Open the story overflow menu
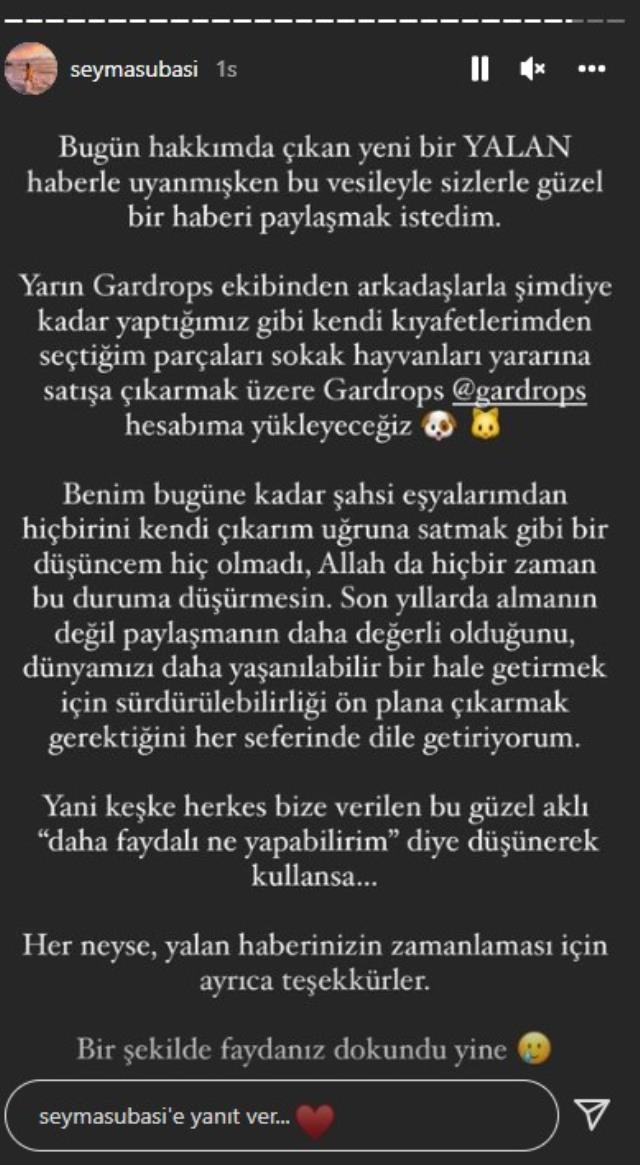The image size is (640, 1165). click(592, 69)
